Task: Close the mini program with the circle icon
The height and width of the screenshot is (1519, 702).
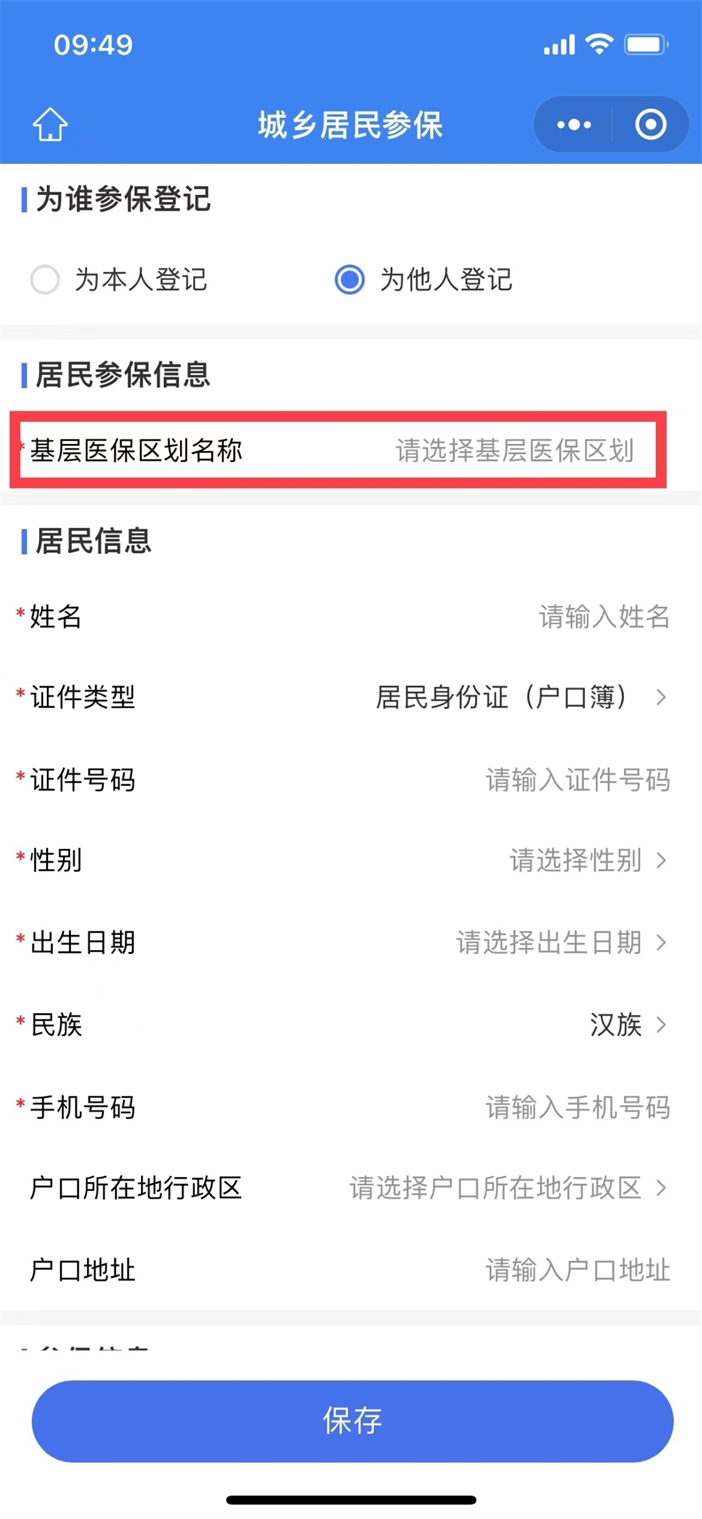Action: click(x=651, y=125)
